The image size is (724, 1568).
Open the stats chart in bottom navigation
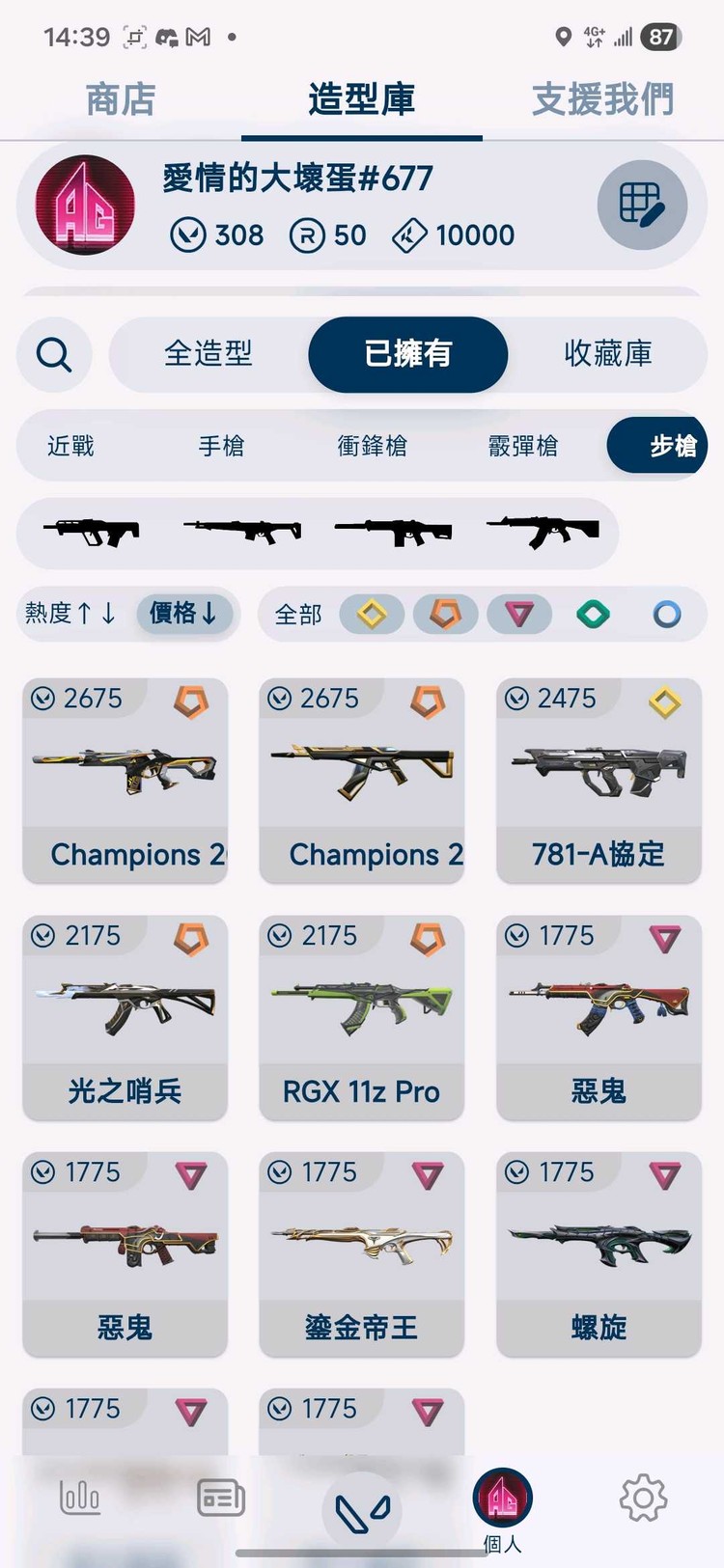pos(80,1498)
